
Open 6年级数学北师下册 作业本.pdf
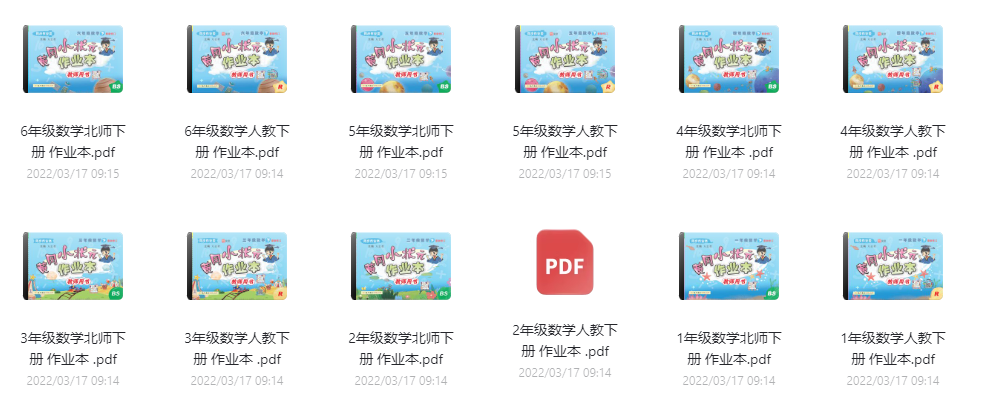pos(73,60)
